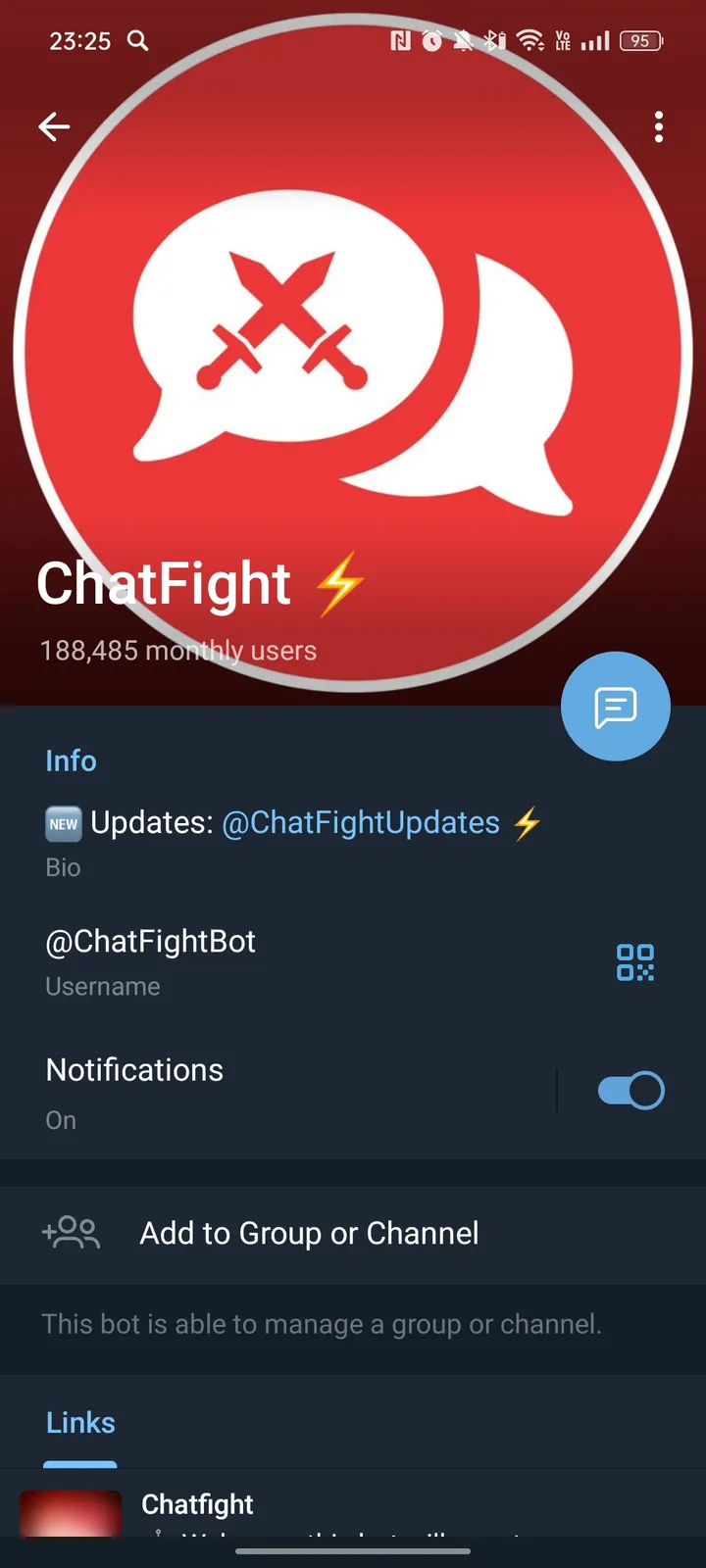The height and width of the screenshot is (1568, 706).
Task: Open the @ChatFightUpdates channel link
Action: 362,823
